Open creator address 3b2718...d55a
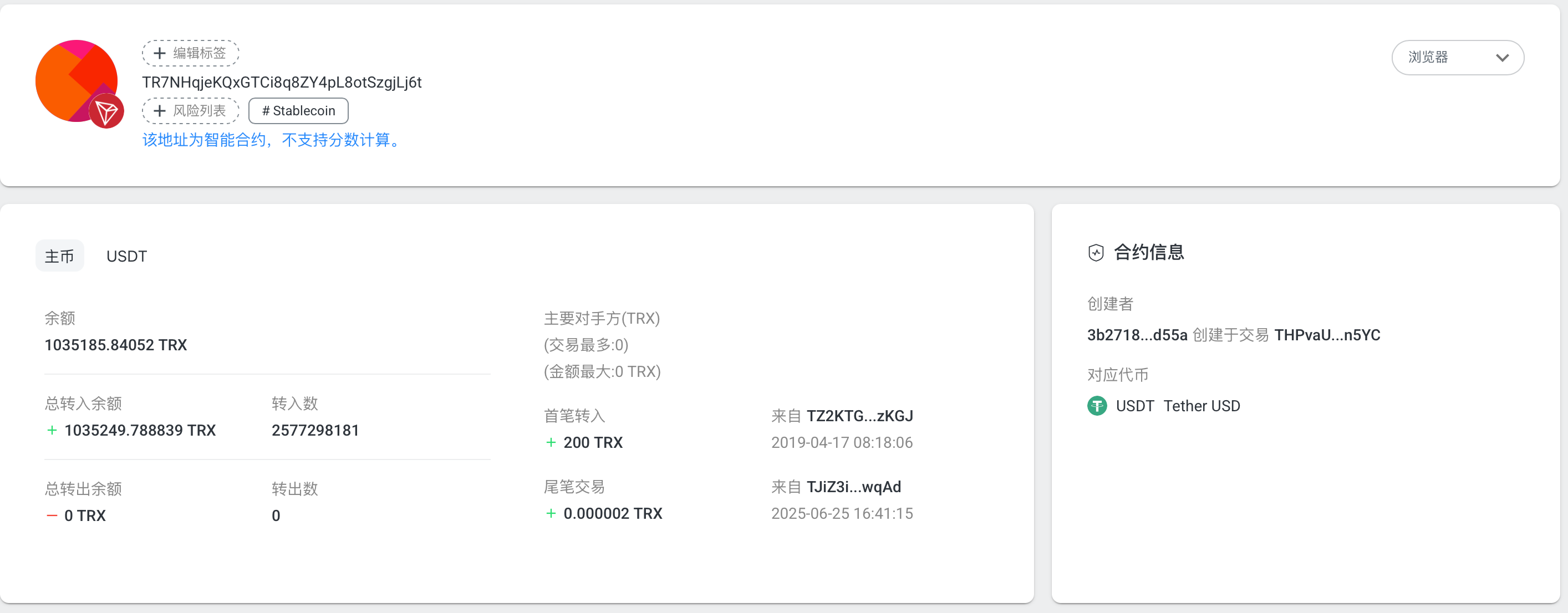This screenshot has height=613, width=1568. (x=1137, y=335)
